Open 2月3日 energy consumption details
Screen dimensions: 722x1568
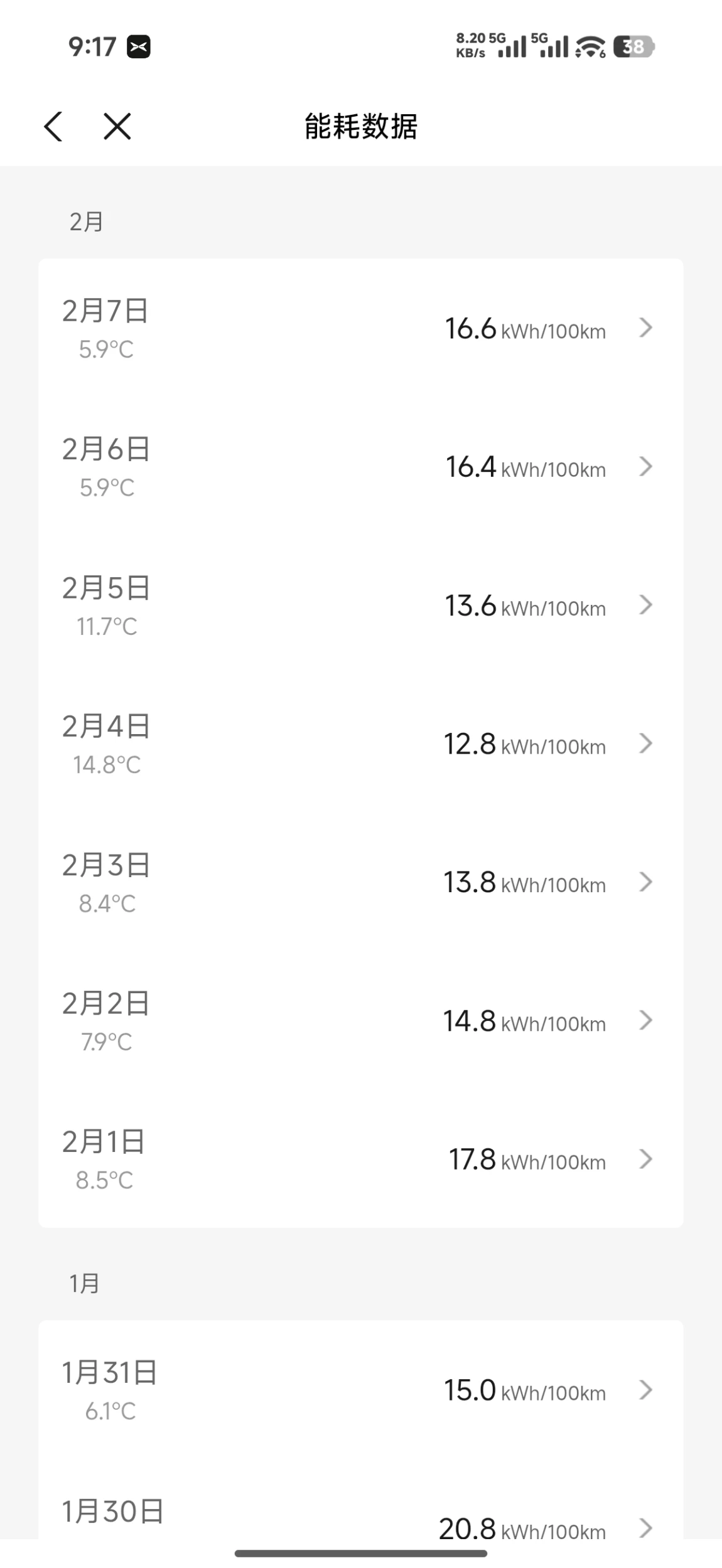coord(360,883)
